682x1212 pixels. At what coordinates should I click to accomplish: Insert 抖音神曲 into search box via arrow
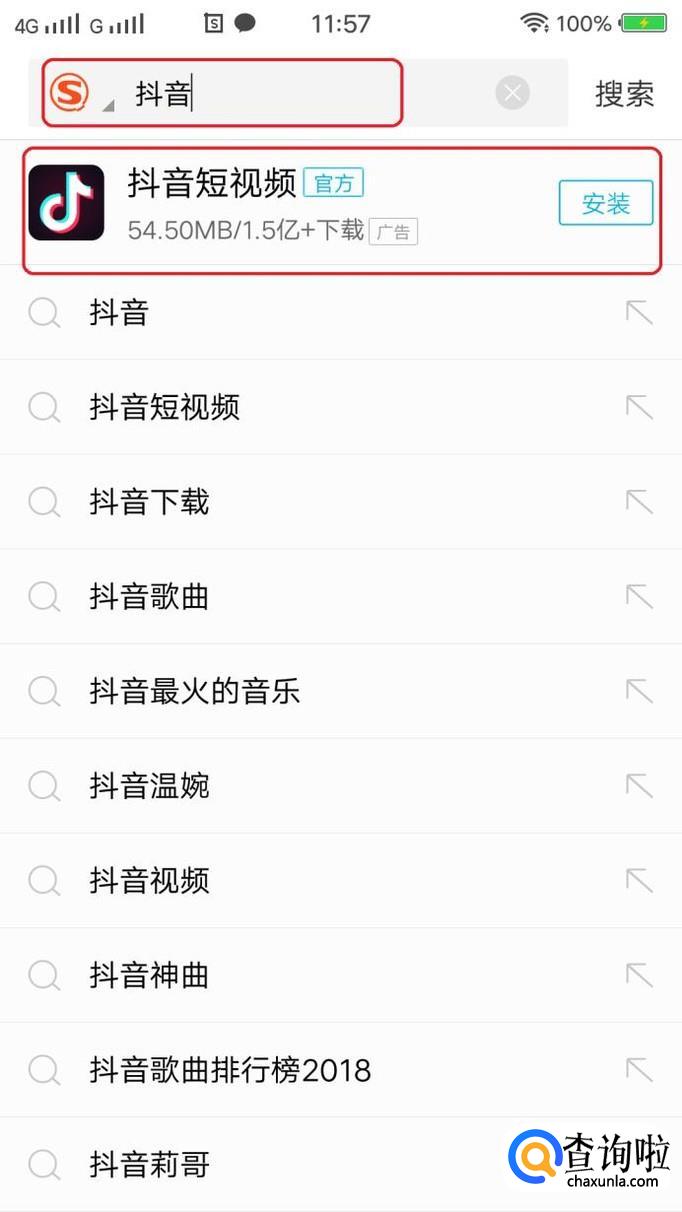[x=638, y=975]
